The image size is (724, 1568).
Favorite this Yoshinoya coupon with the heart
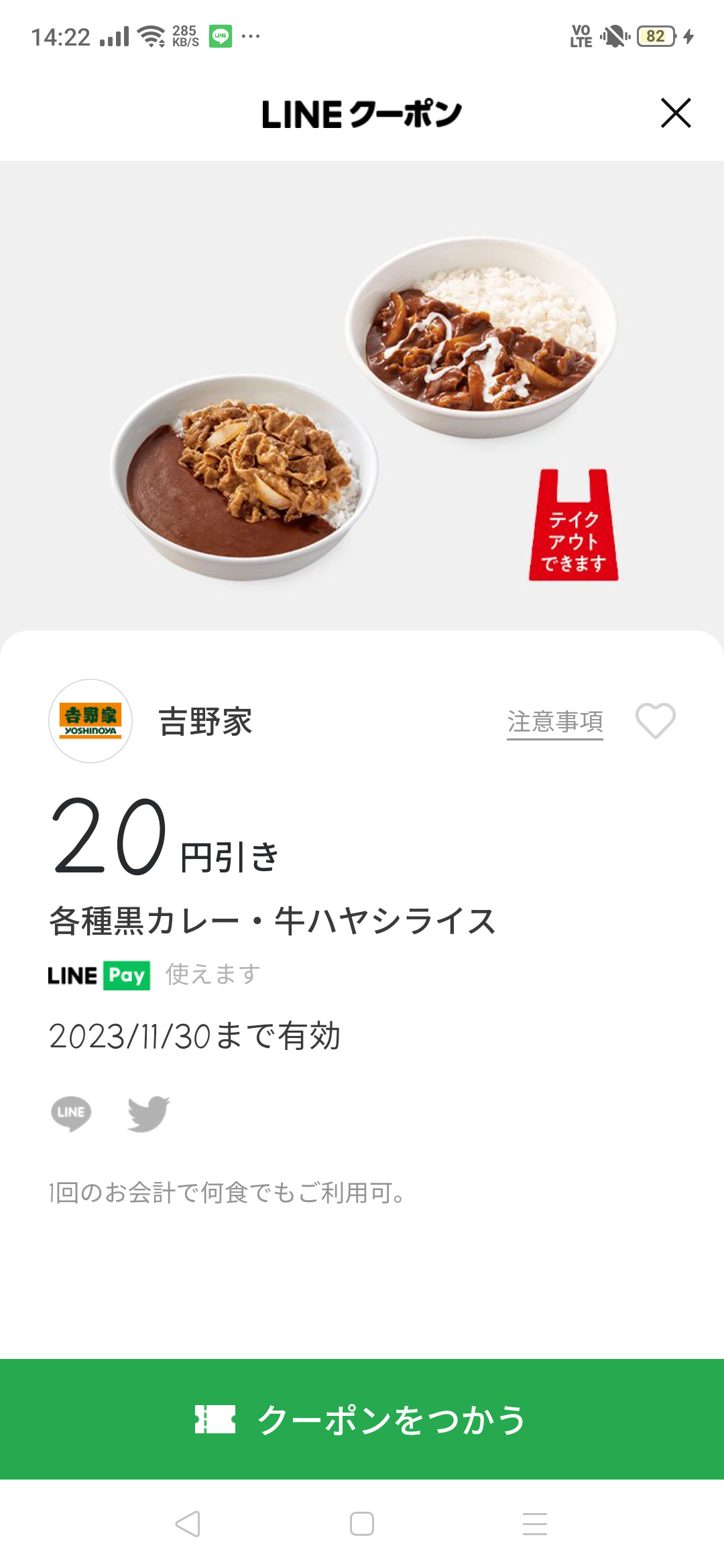click(655, 721)
